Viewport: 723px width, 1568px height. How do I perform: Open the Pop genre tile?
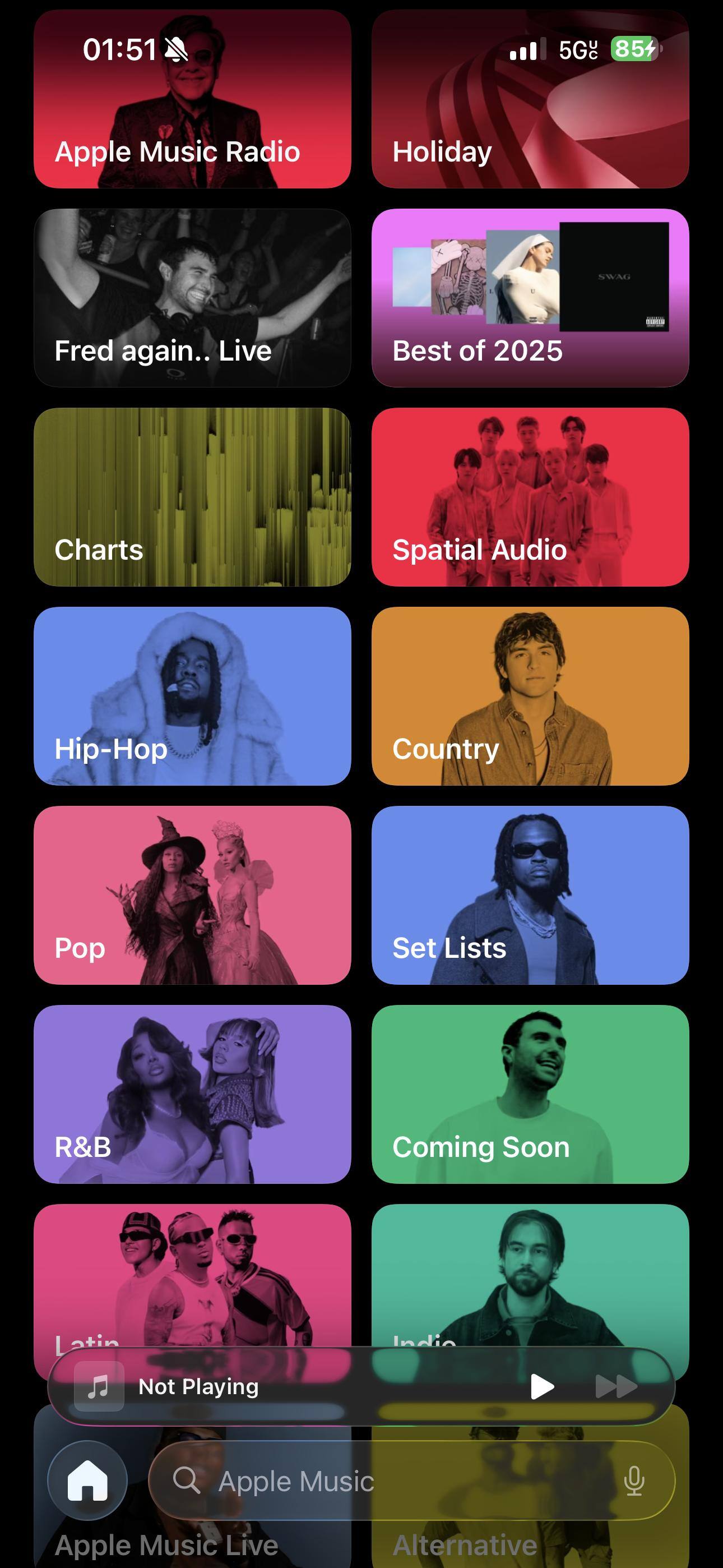pyautogui.click(x=192, y=895)
